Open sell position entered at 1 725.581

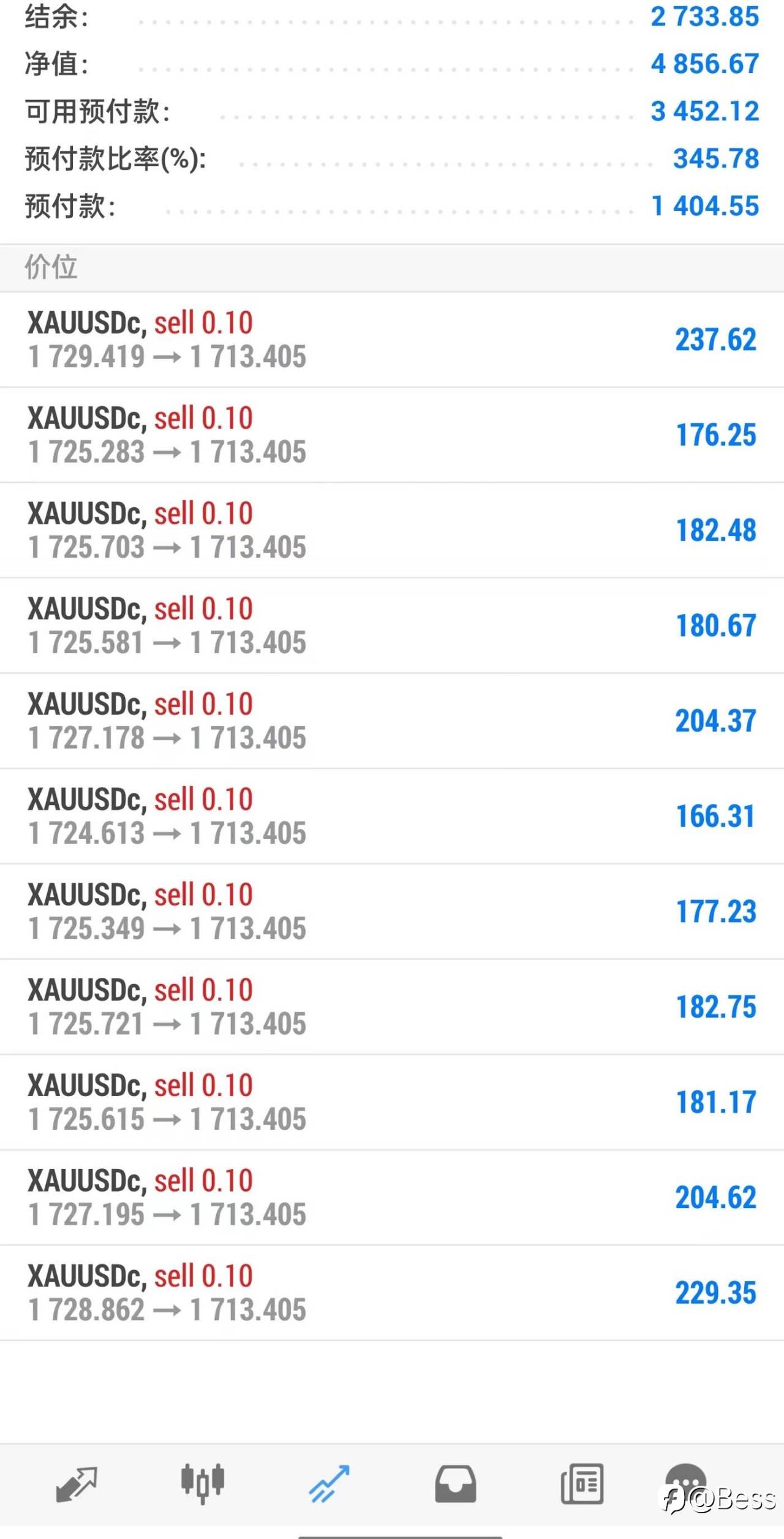(392, 626)
